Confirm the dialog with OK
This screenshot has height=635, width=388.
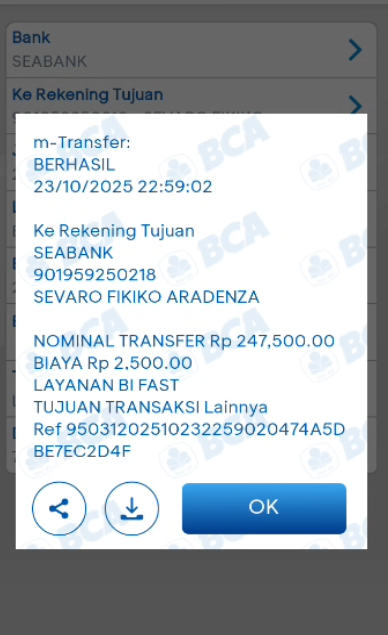[x=264, y=508]
